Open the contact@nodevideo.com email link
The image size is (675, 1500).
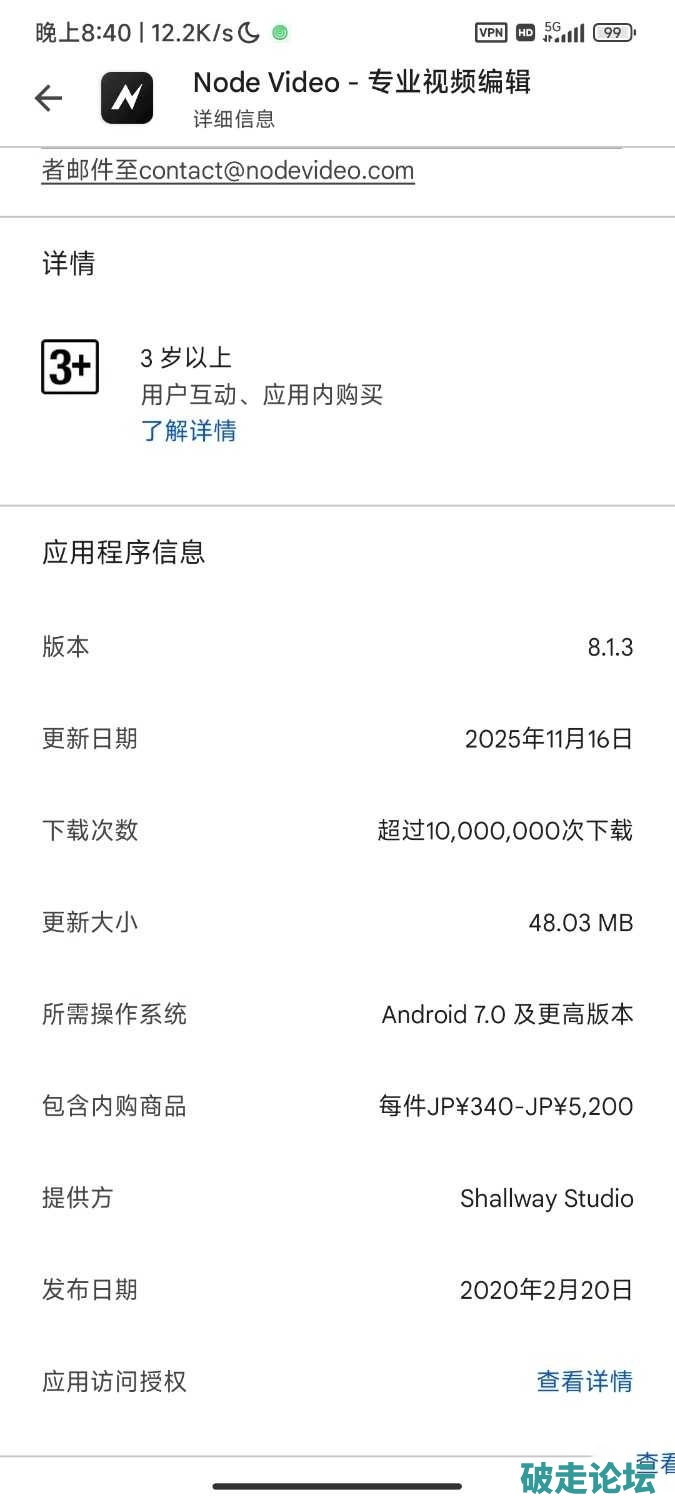(276, 170)
